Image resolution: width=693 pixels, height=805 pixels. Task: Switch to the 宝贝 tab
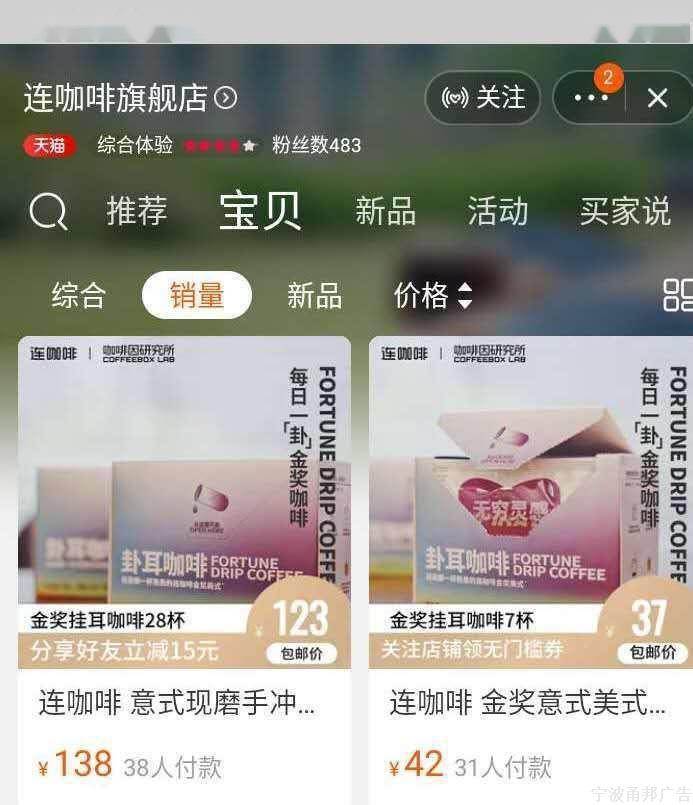tap(260, 211)
